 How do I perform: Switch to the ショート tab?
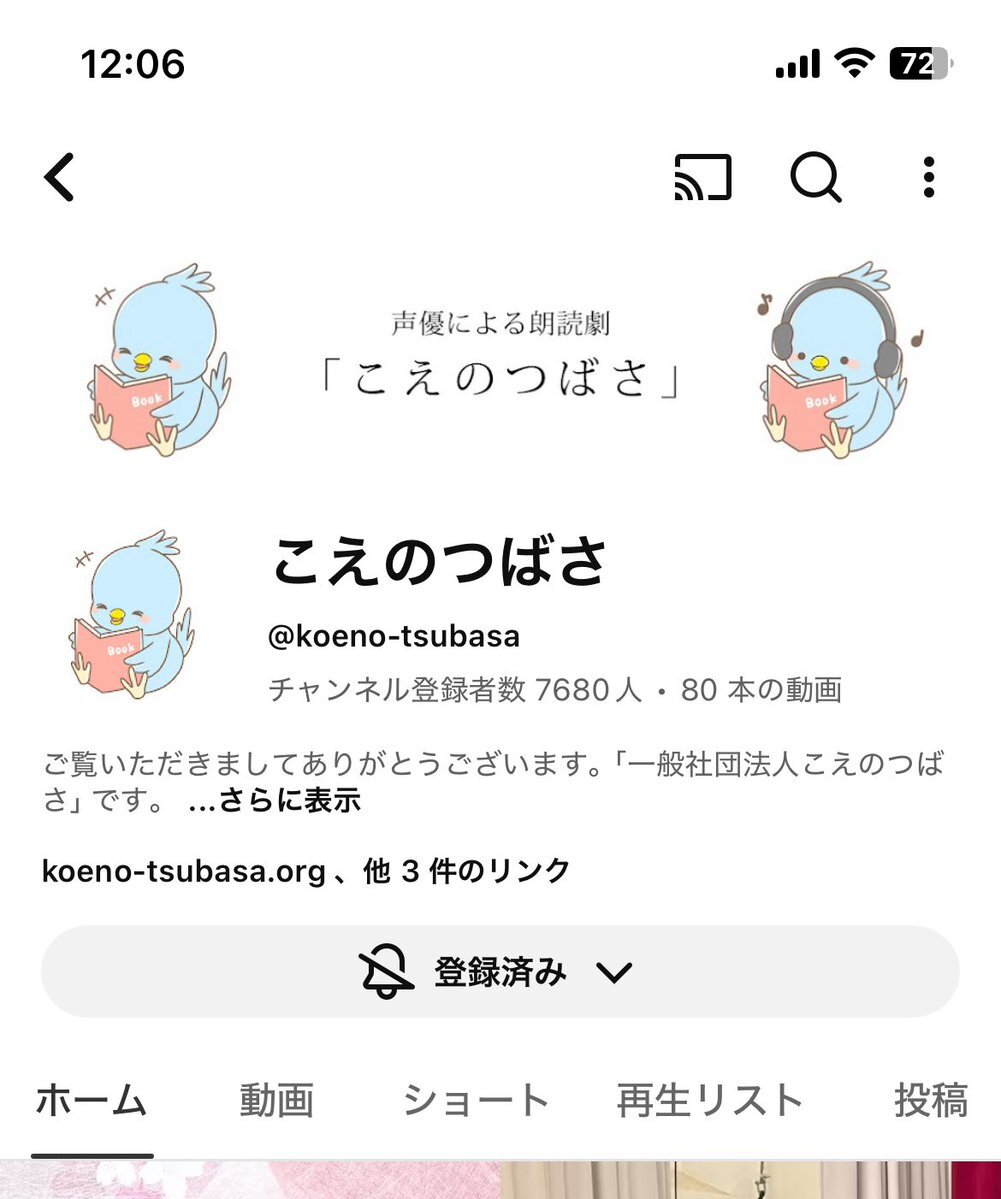pyautogui.click(x=475, y=1101)
